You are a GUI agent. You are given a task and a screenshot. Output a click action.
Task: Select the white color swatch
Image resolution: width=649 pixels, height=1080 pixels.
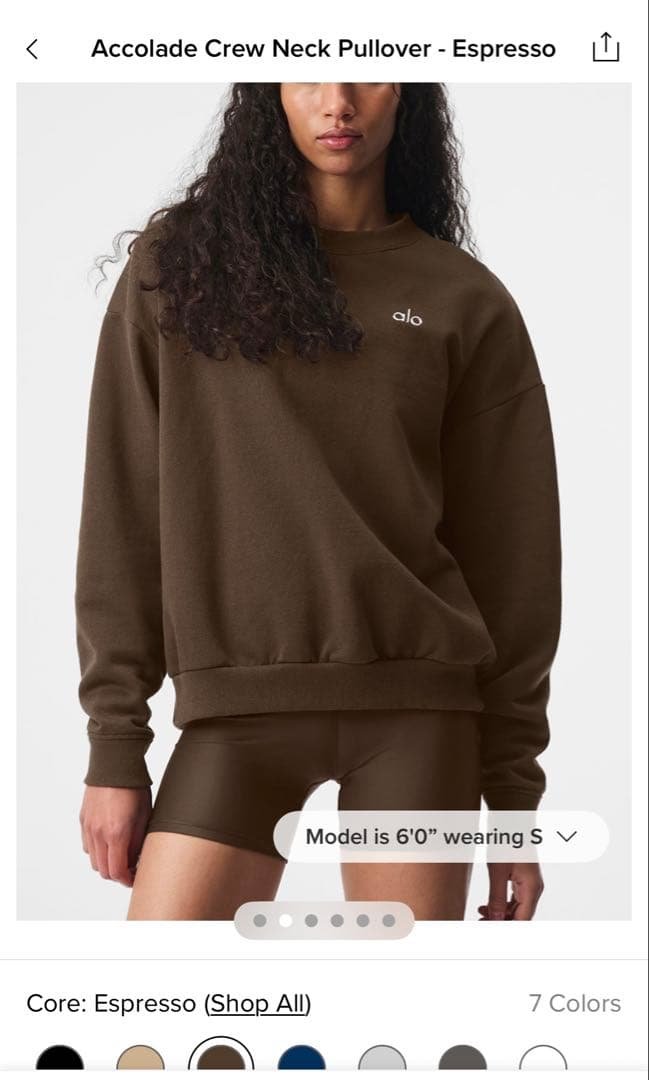(x=543, y=1061)
